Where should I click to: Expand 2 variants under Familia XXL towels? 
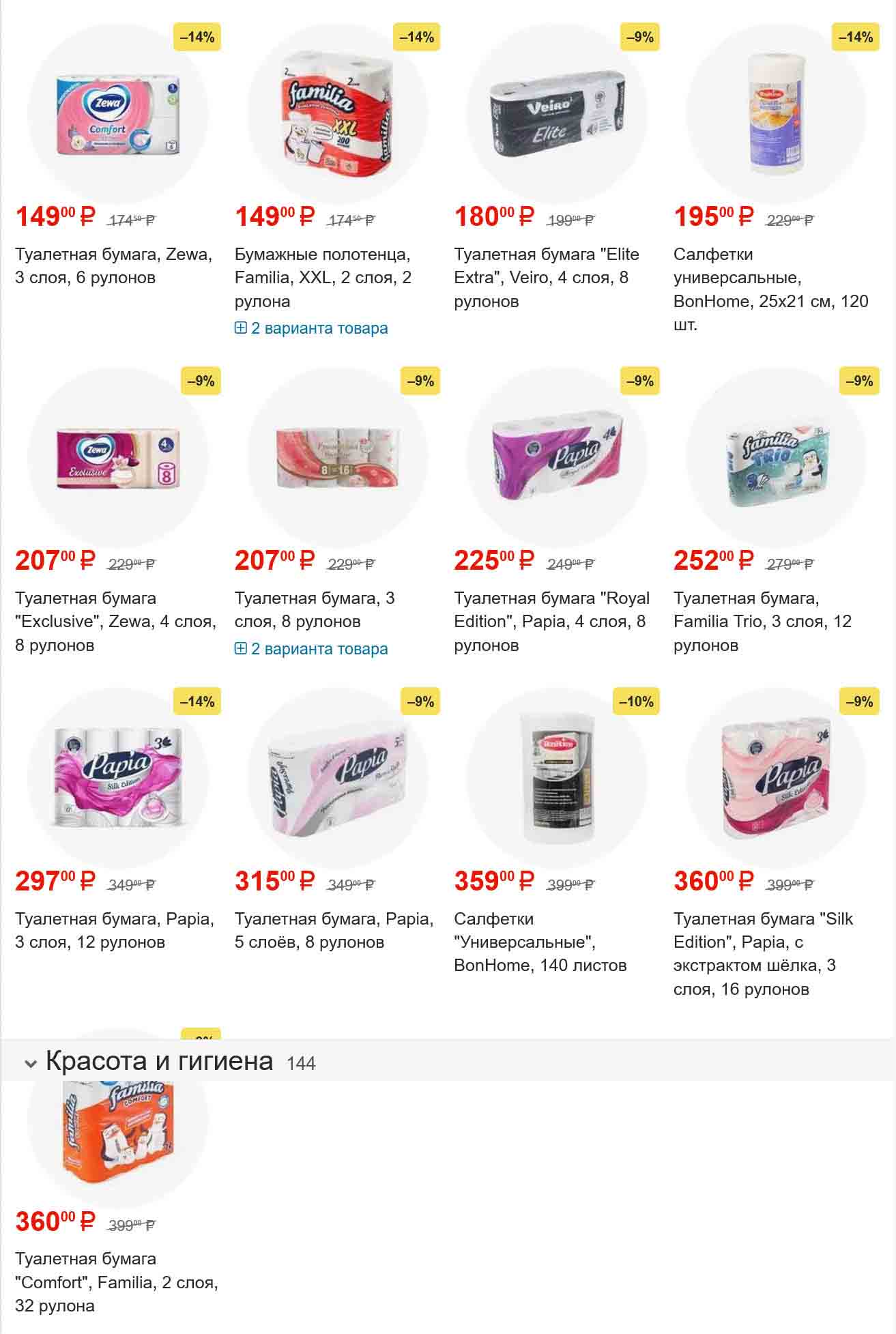[x=311, y=328]
